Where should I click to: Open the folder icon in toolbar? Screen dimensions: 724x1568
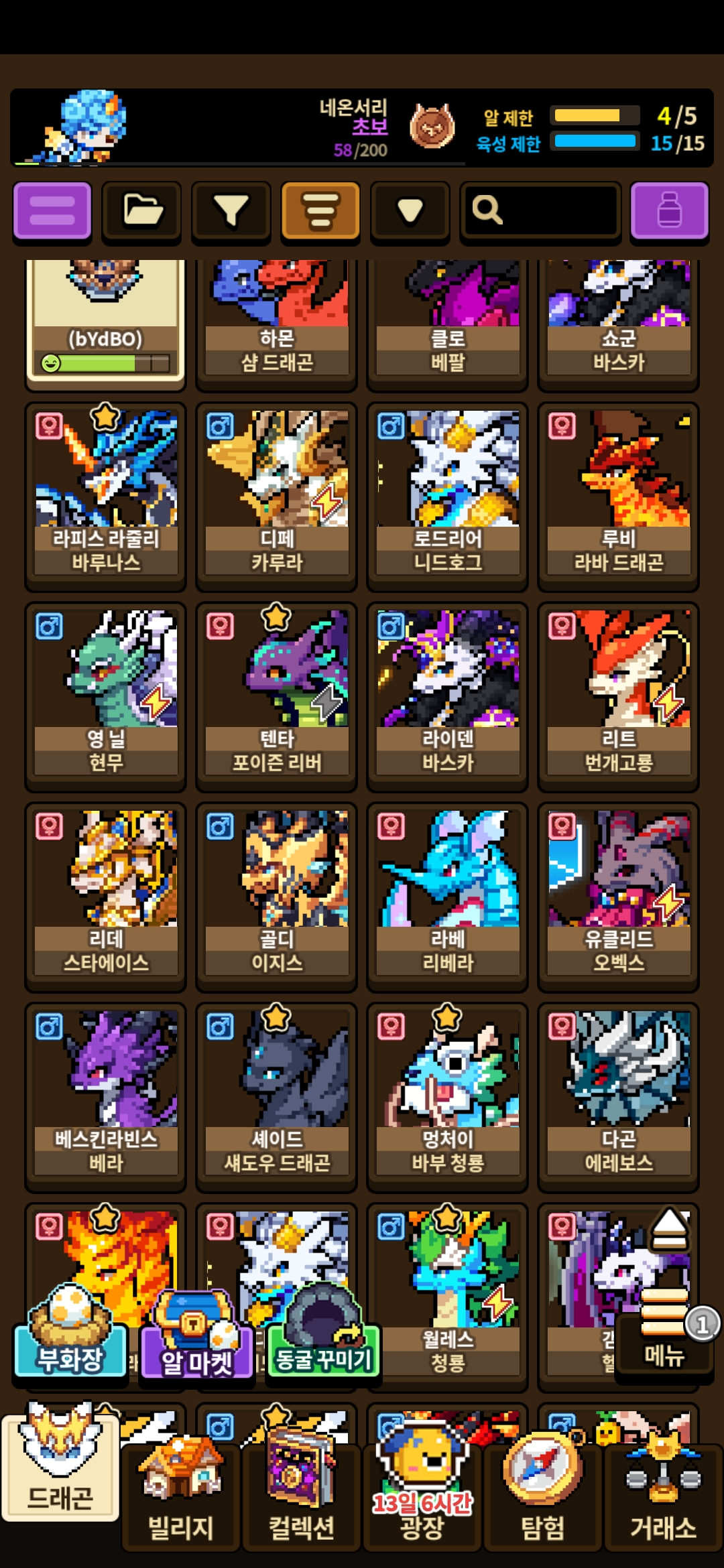click(141, 210)
